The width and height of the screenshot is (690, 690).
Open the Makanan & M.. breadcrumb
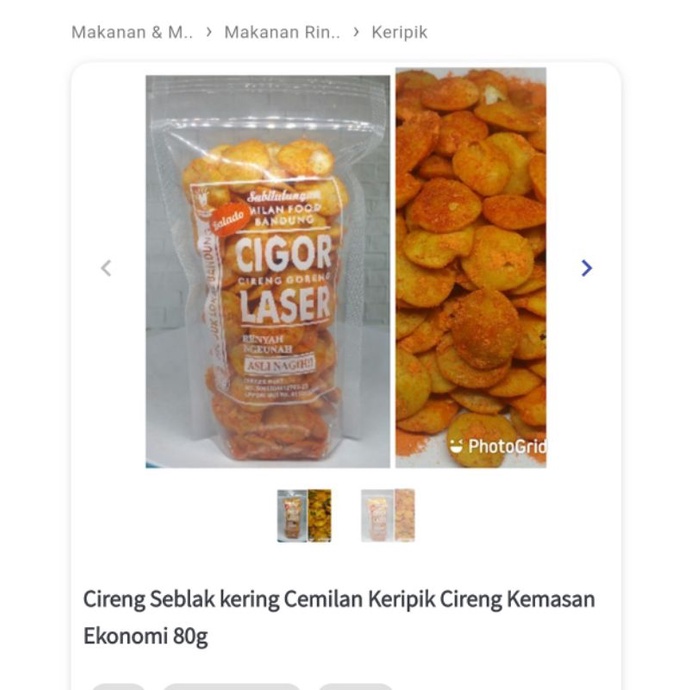131,32
